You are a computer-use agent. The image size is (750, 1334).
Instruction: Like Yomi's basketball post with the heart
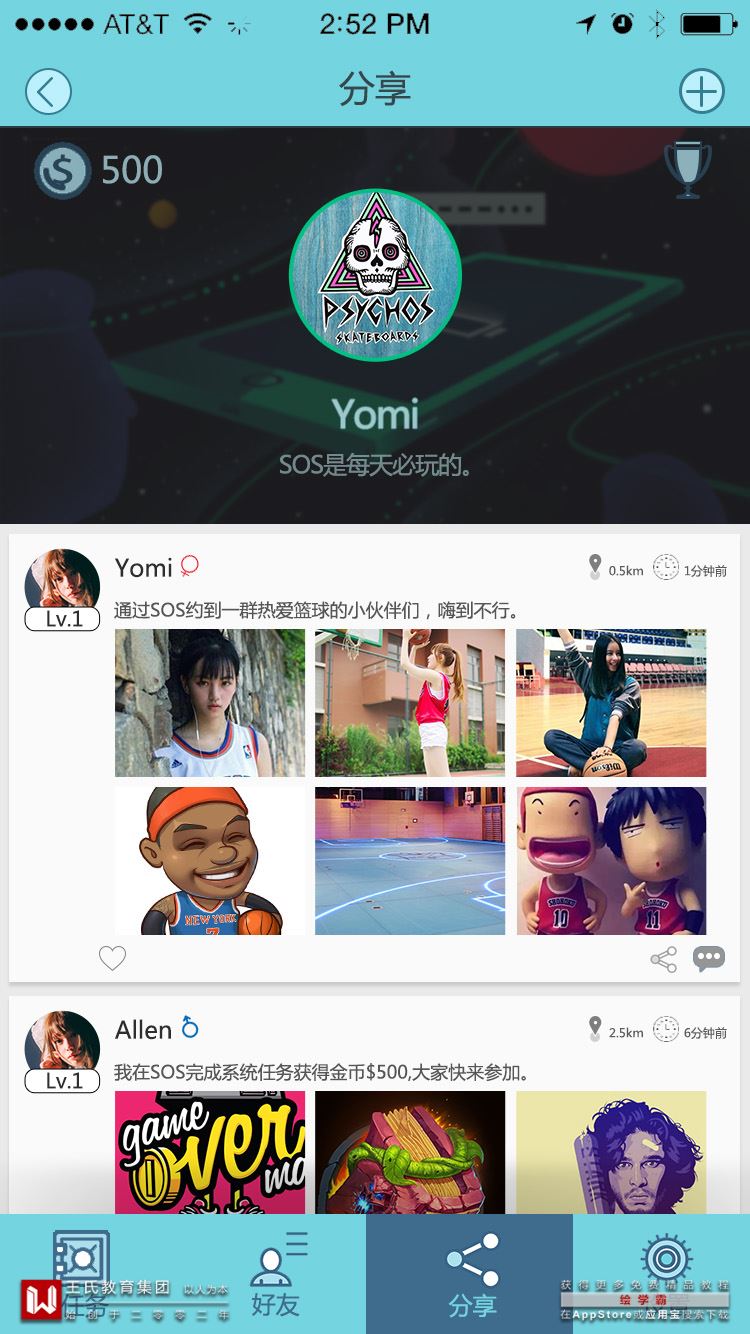click(112, 958)
